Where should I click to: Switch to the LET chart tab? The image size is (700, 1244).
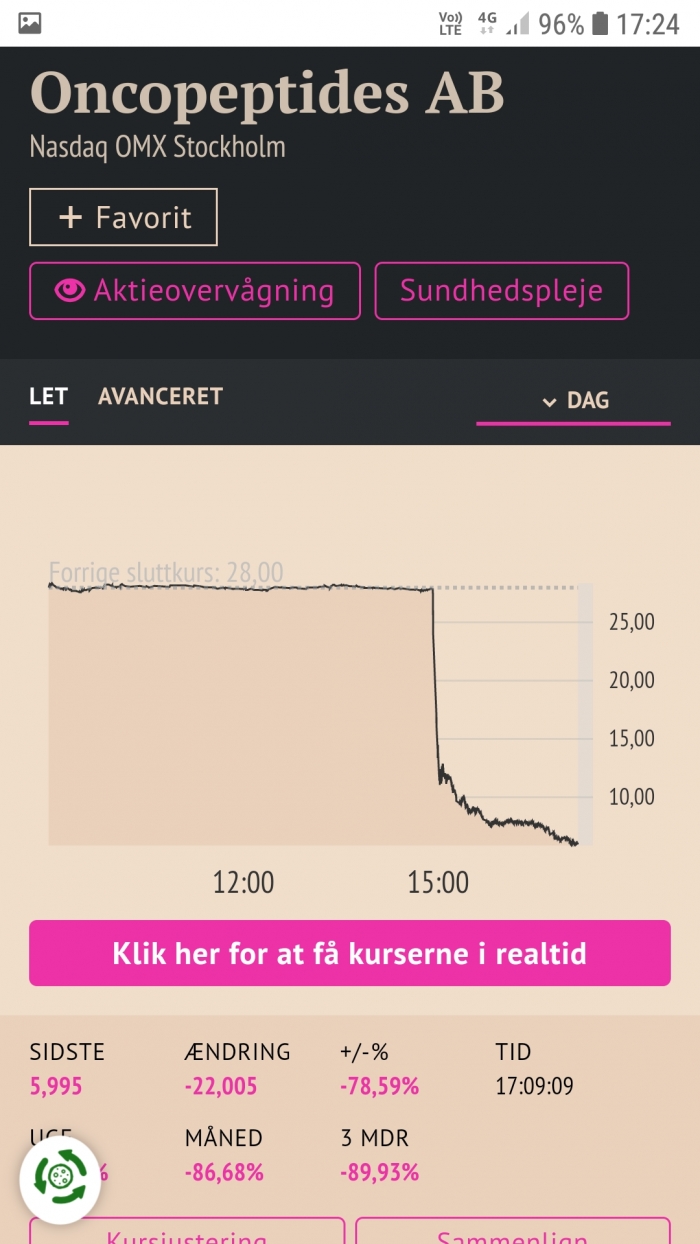[x=48, y=396]
